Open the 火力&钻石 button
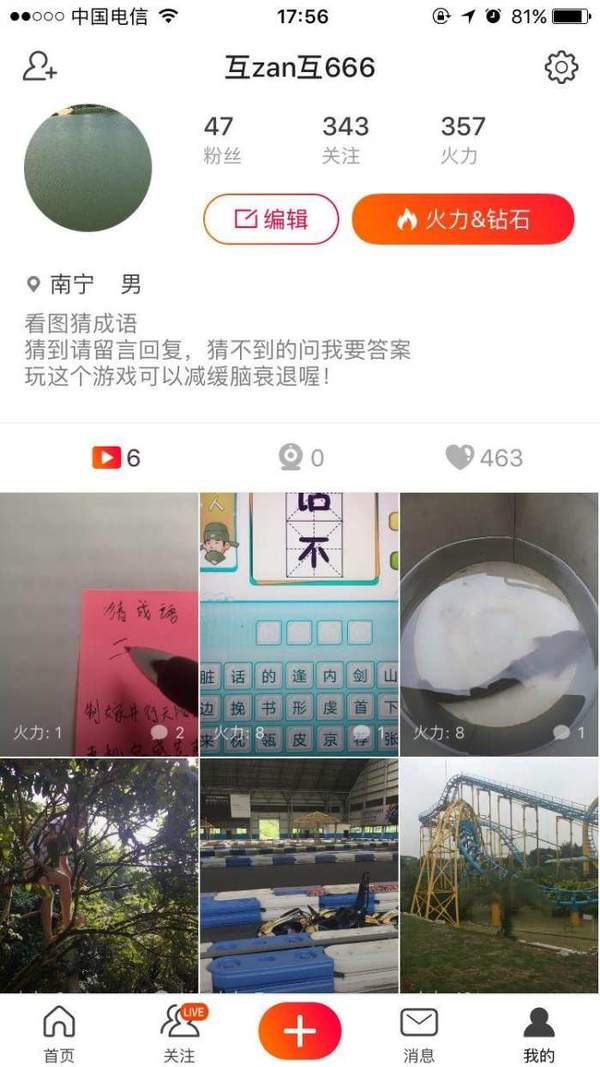Screen dimensions: 600x1067 click(x=463, y=219)
